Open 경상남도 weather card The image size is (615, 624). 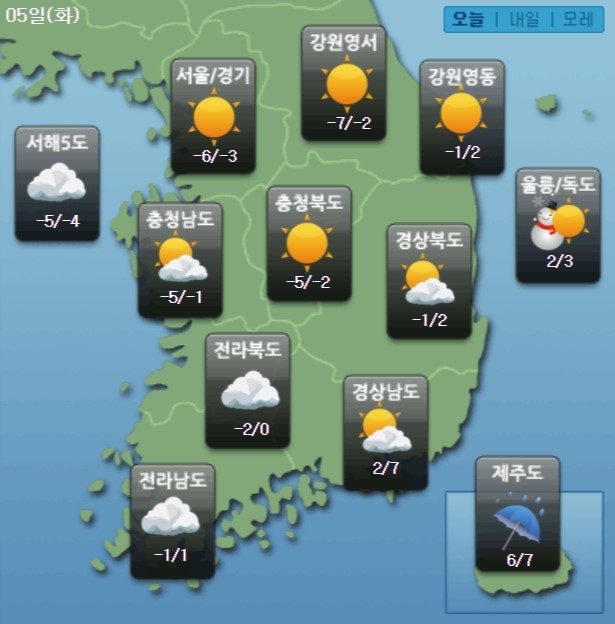[x=386, y=430]
